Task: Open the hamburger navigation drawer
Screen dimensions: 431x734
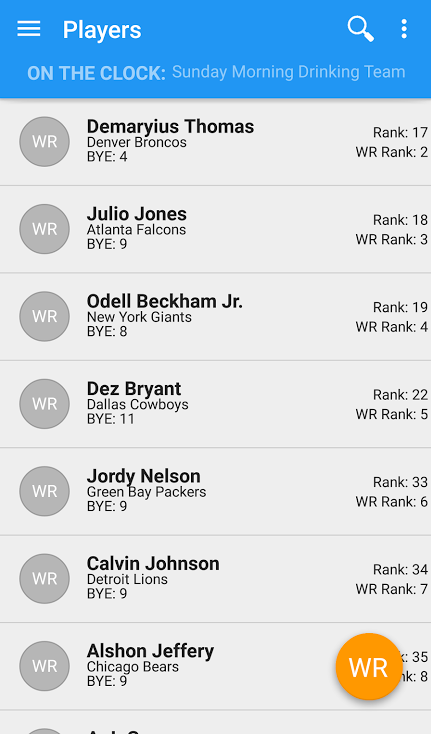Action: coord(29,29)
